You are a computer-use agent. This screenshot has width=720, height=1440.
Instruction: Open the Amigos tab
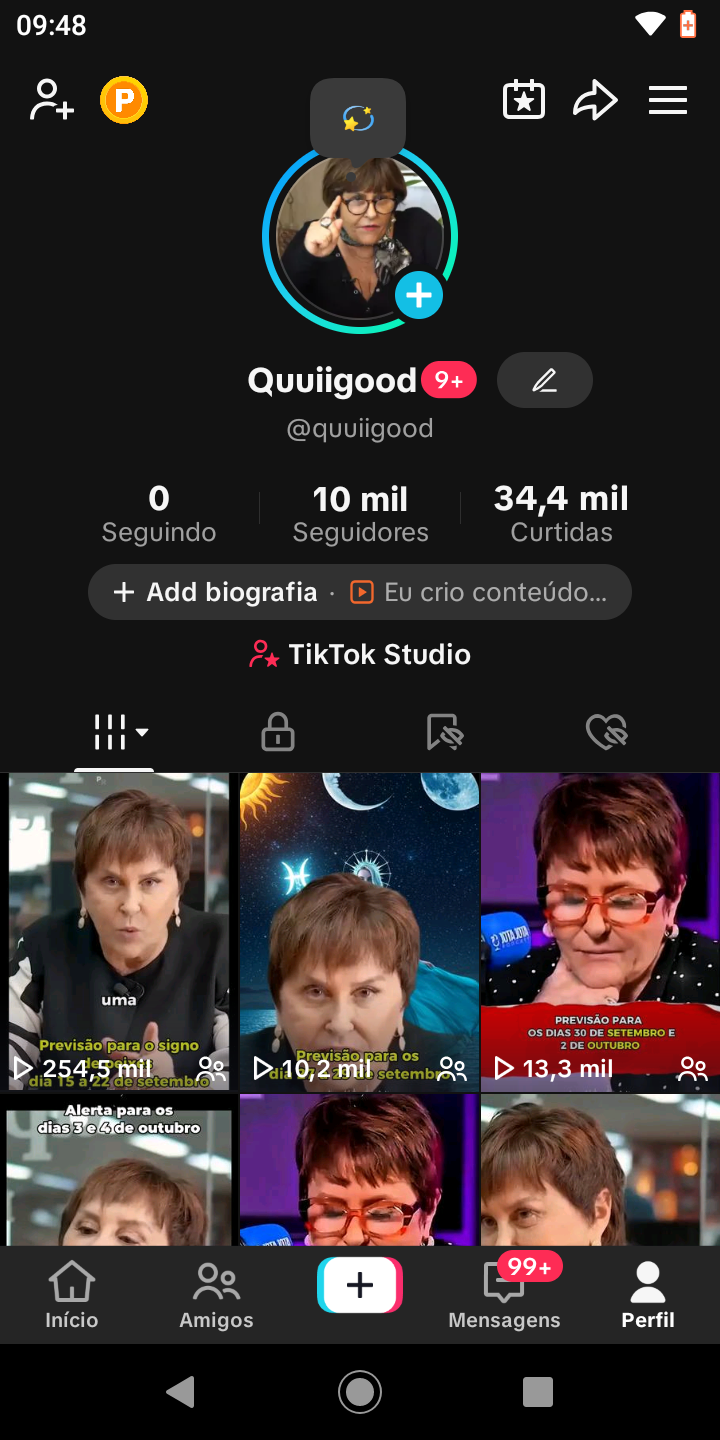point(216,1295)
